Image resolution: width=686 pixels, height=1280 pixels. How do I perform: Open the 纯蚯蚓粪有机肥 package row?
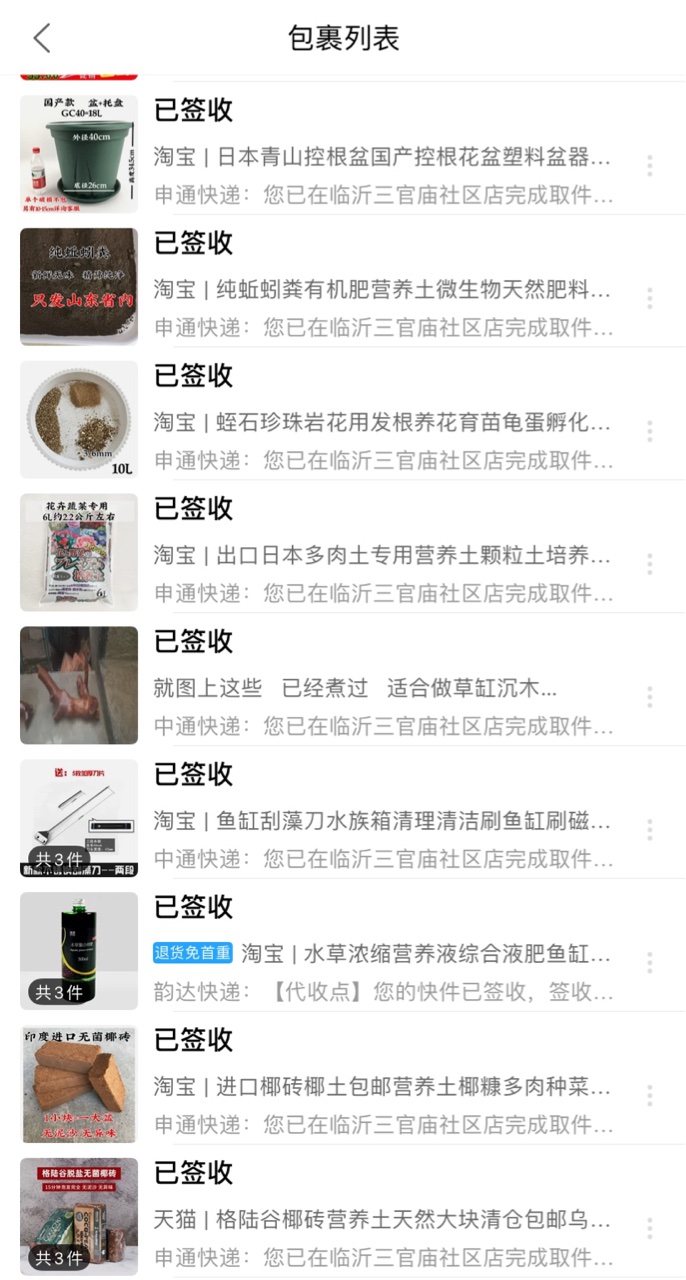pos(343,286)
